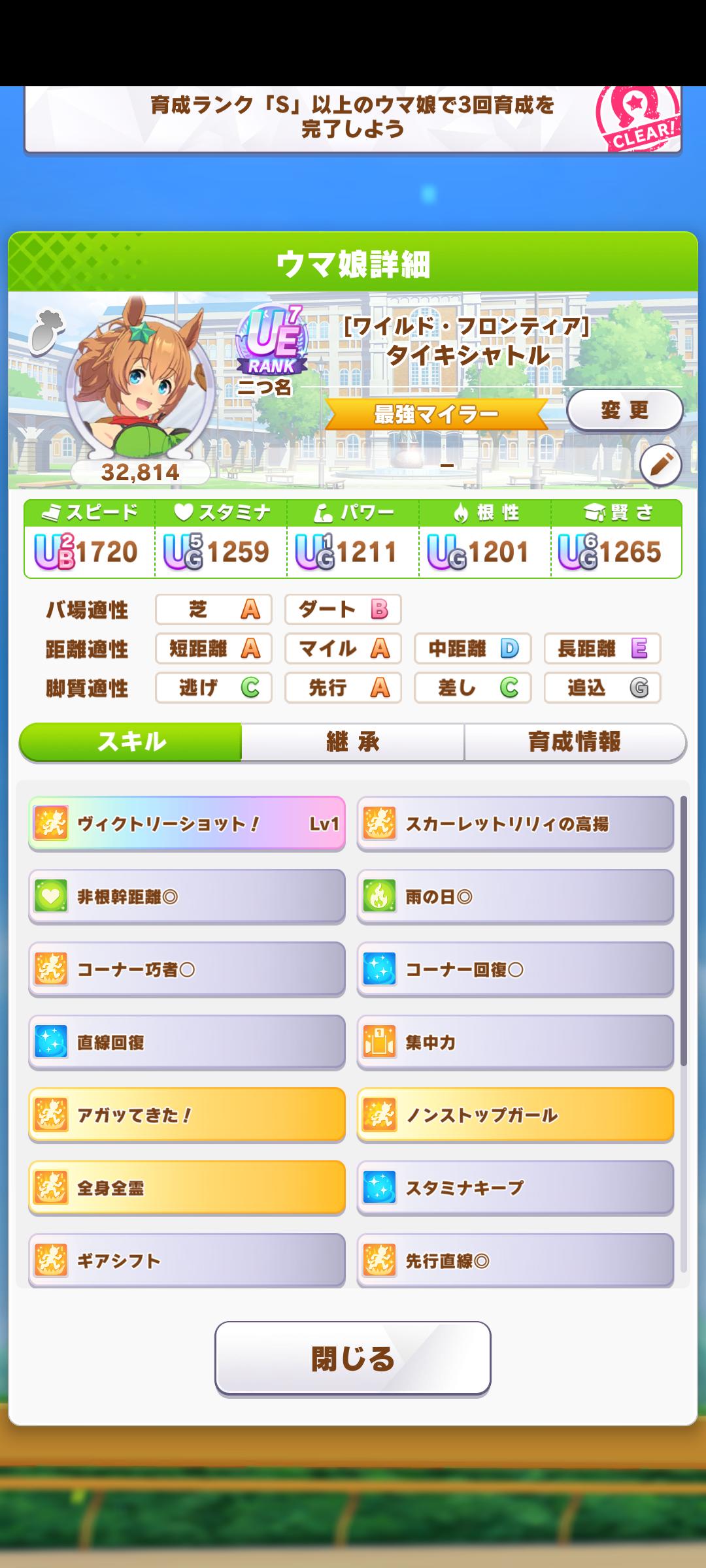Image resolution: width=706 pixels, height=1568 pixels.
Task: Tap the スタミナキープ skill entry
Action: [515, 1187]
